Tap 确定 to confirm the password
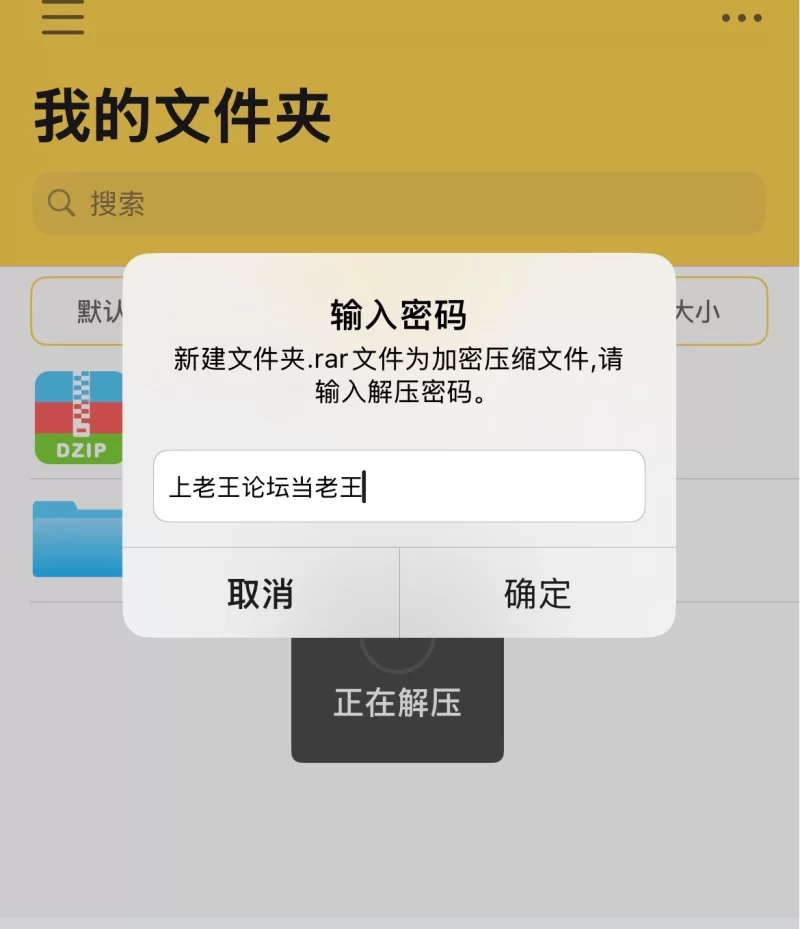Image resolution: width=800 pixels, height=929 pixels. pos(537,593)
